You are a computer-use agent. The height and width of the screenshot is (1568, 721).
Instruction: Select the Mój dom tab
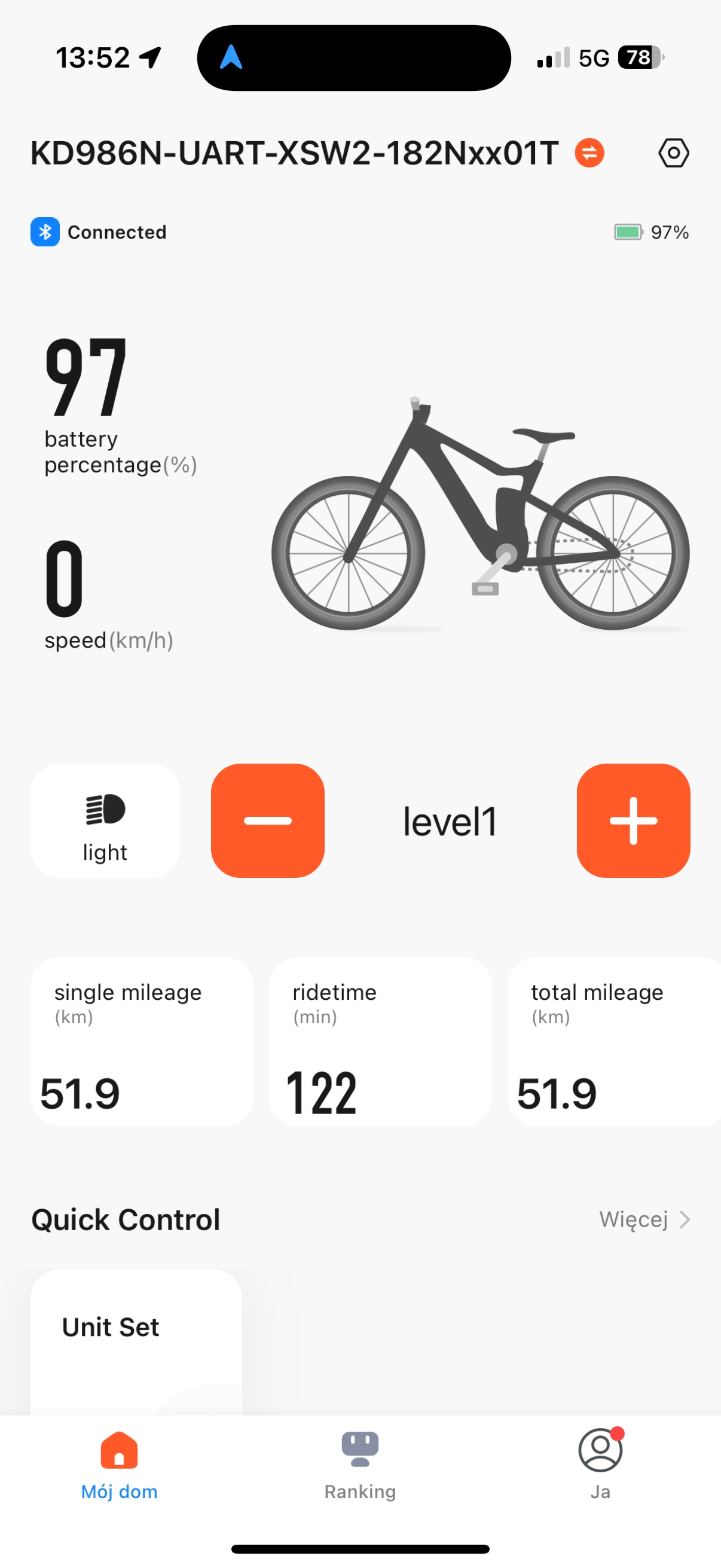point(119,1465)
